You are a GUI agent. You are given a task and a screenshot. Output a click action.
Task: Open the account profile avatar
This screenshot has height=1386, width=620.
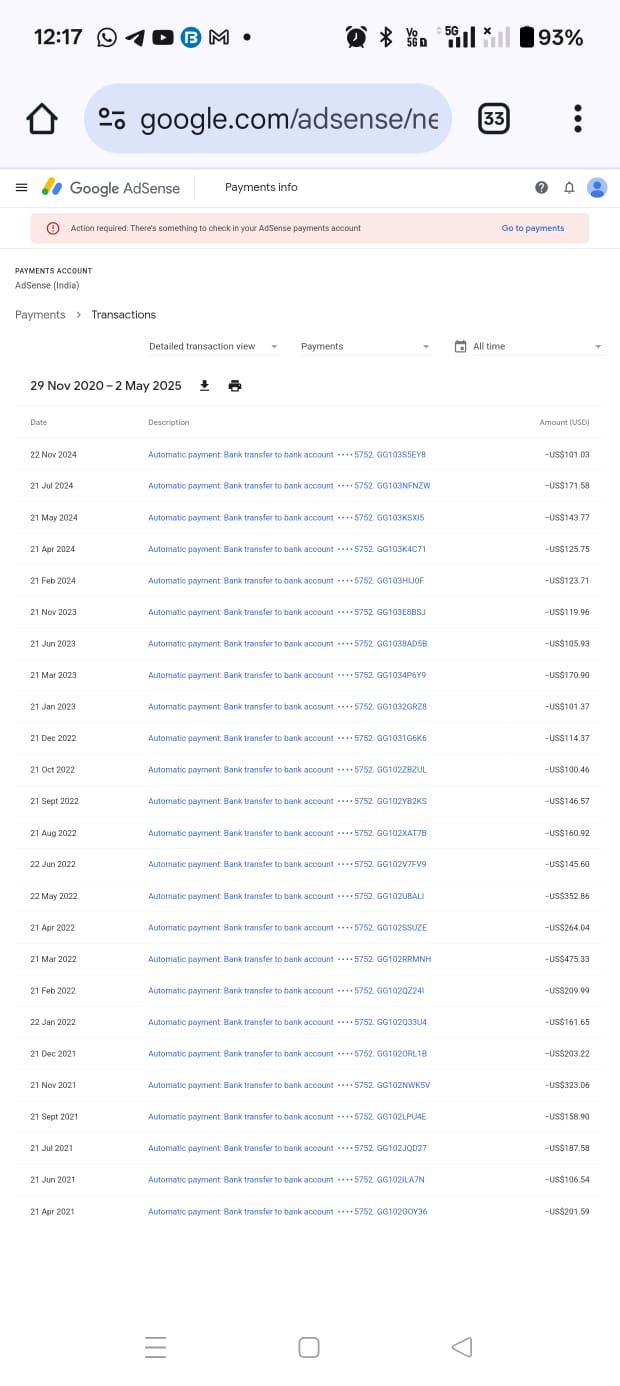point(597,187)
